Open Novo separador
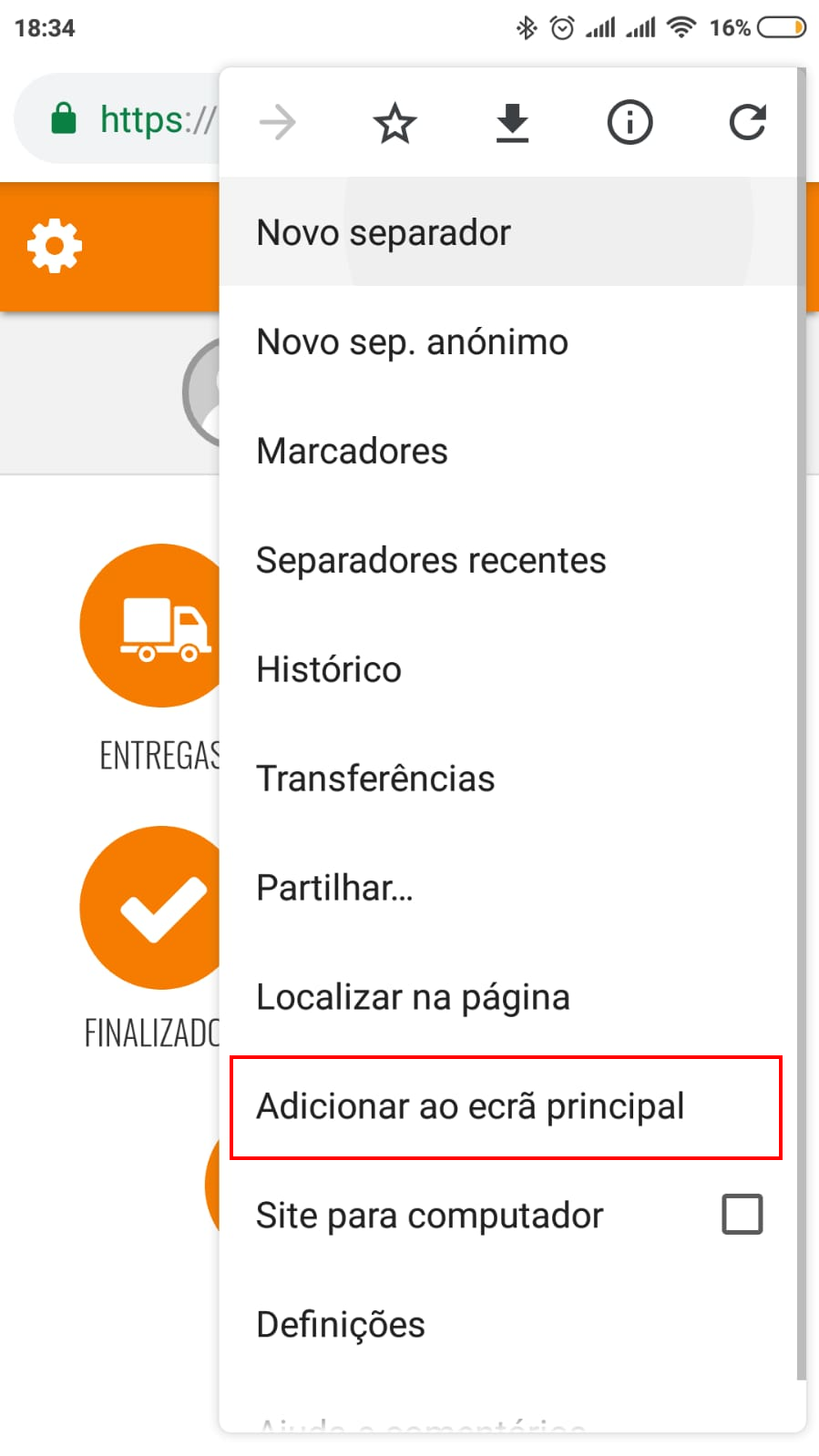Image resolution: width=819 pixels, height=1456 pixels. pyautogui.click(x=384, y=233)
